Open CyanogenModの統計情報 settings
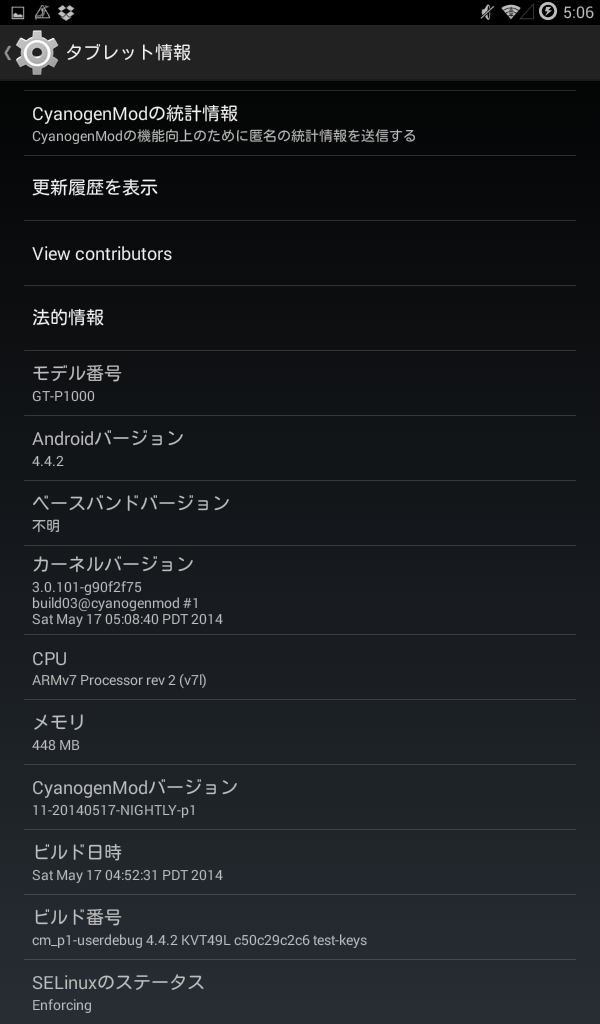Screen dimensions: 600x1024 click(300, 123)
